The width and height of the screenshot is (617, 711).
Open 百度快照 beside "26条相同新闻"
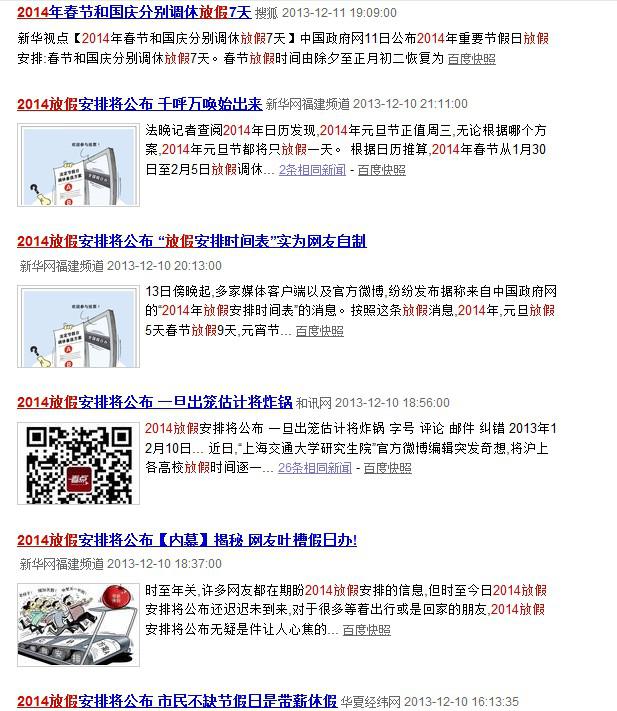(387, 467)
